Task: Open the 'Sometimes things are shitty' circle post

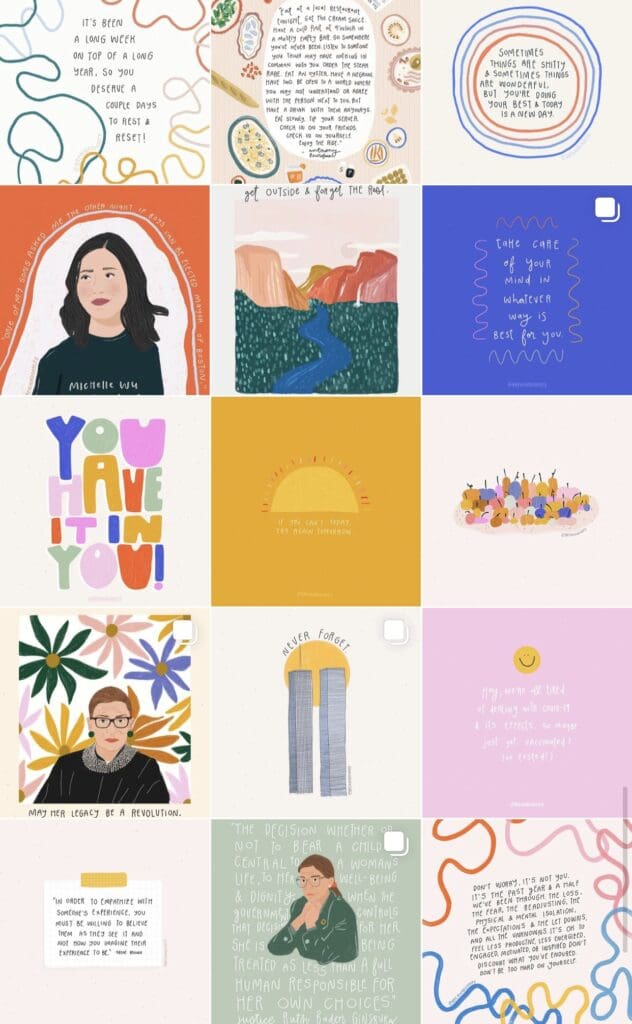Action: 527,91
